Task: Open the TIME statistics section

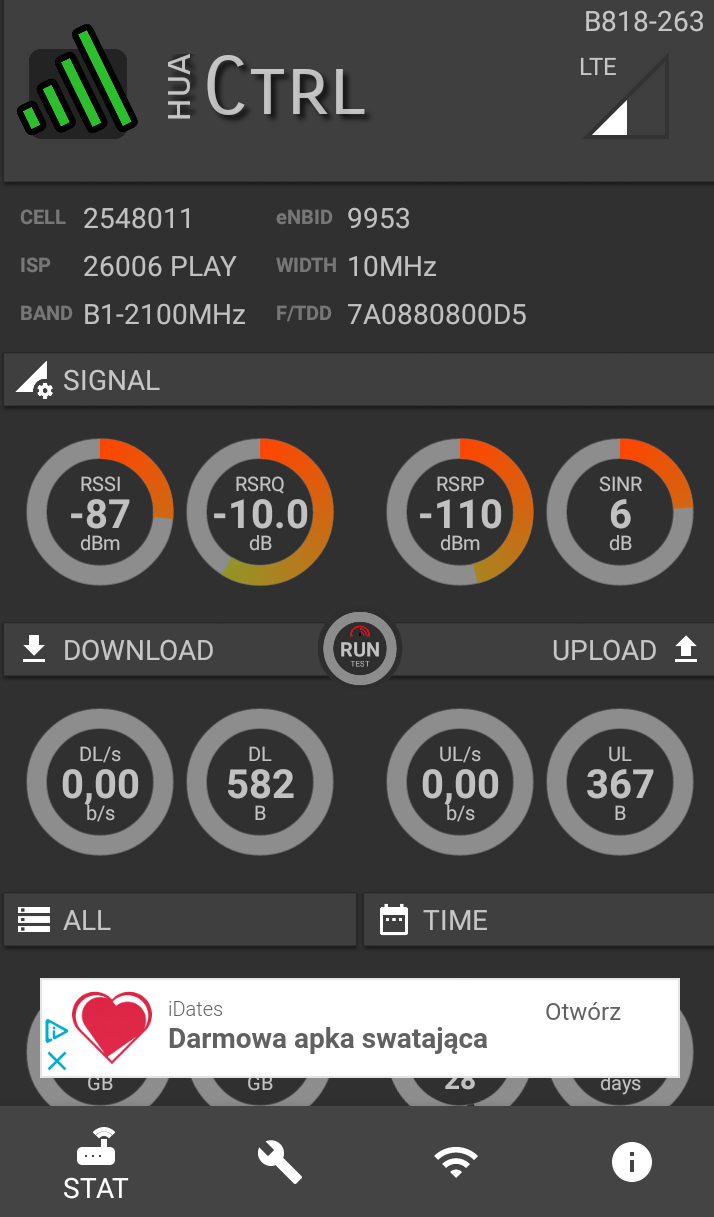Action: [x=538, y=920]
